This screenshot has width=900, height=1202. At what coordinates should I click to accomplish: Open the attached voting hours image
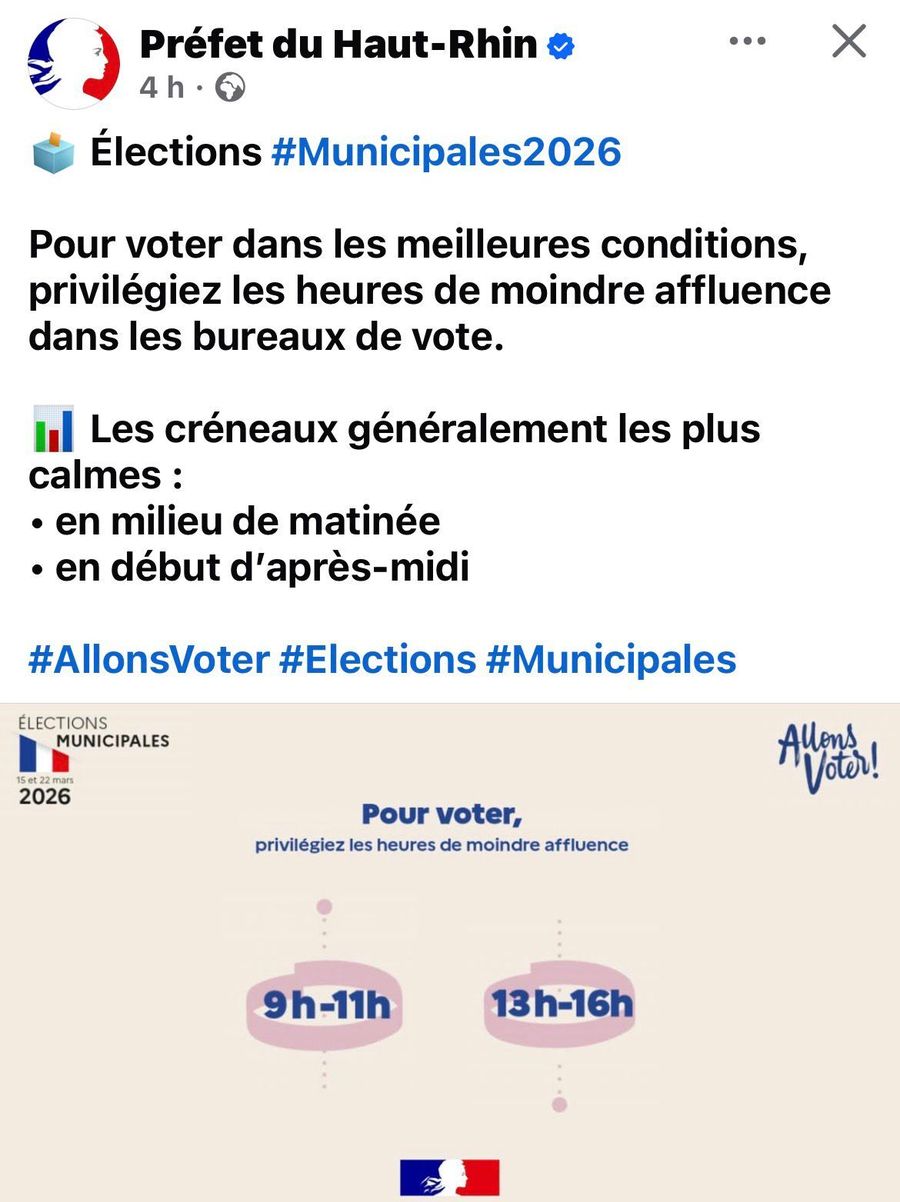(x=450, y=952)
